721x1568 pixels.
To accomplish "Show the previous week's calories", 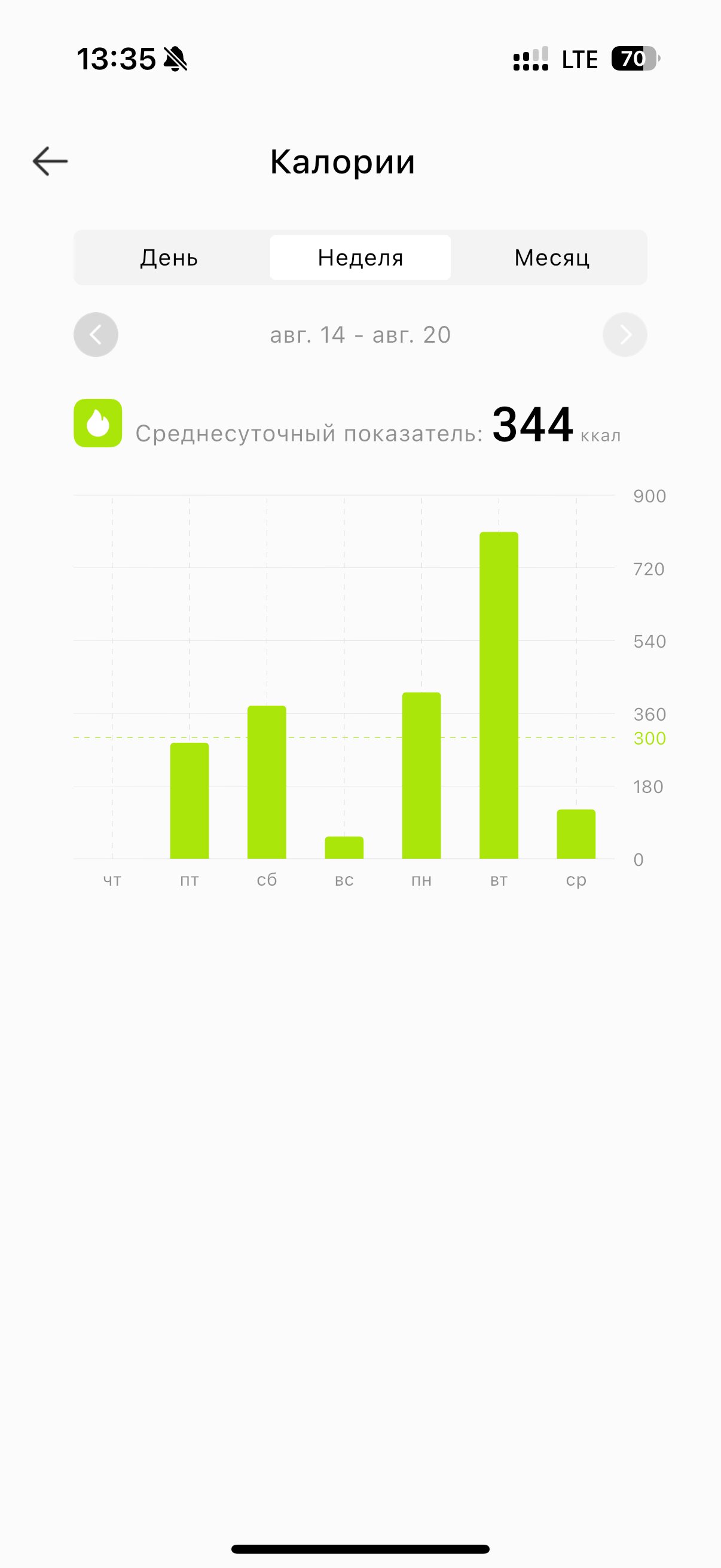I will (x=96, y=334).
